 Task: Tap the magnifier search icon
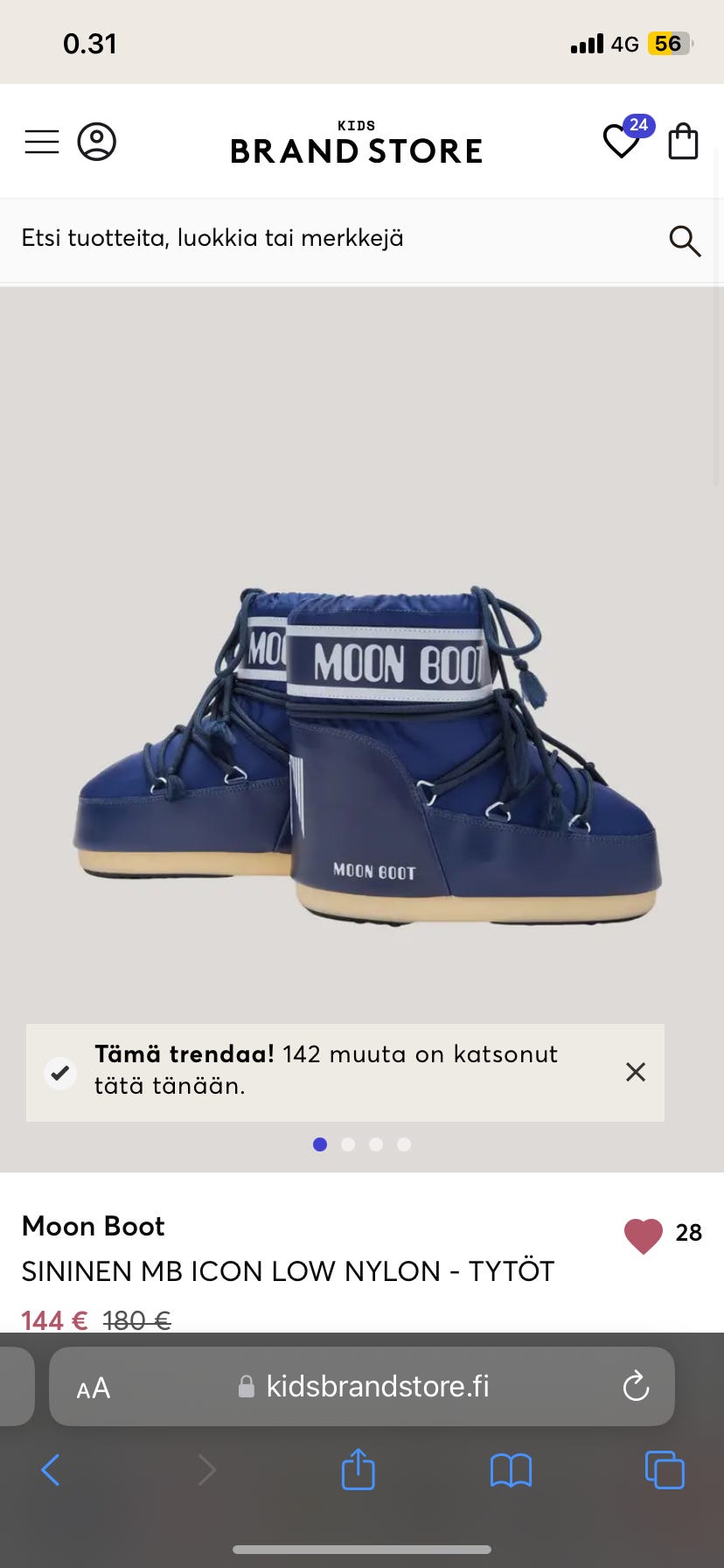[x=685, y=240]
